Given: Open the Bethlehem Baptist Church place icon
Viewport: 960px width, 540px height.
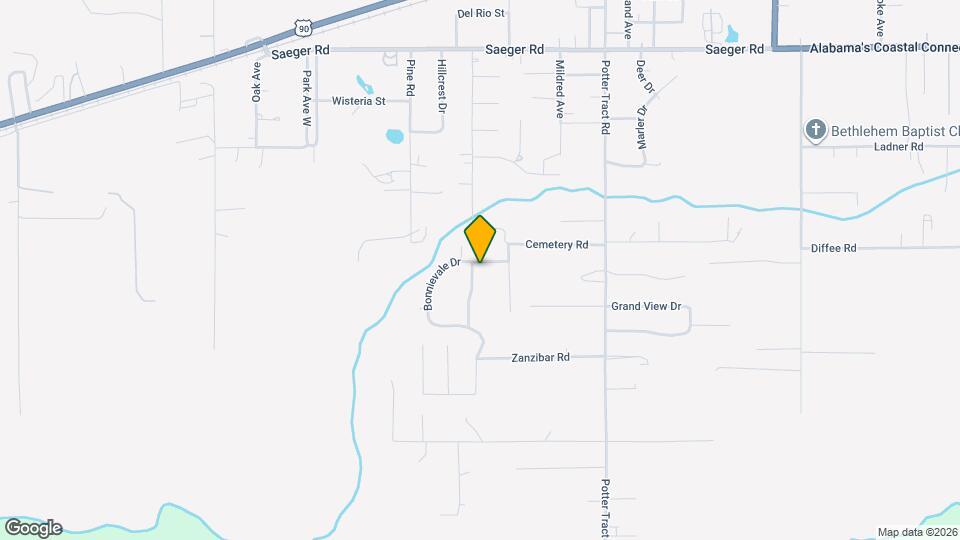Looking at the screenshot, I should point(816,130).
